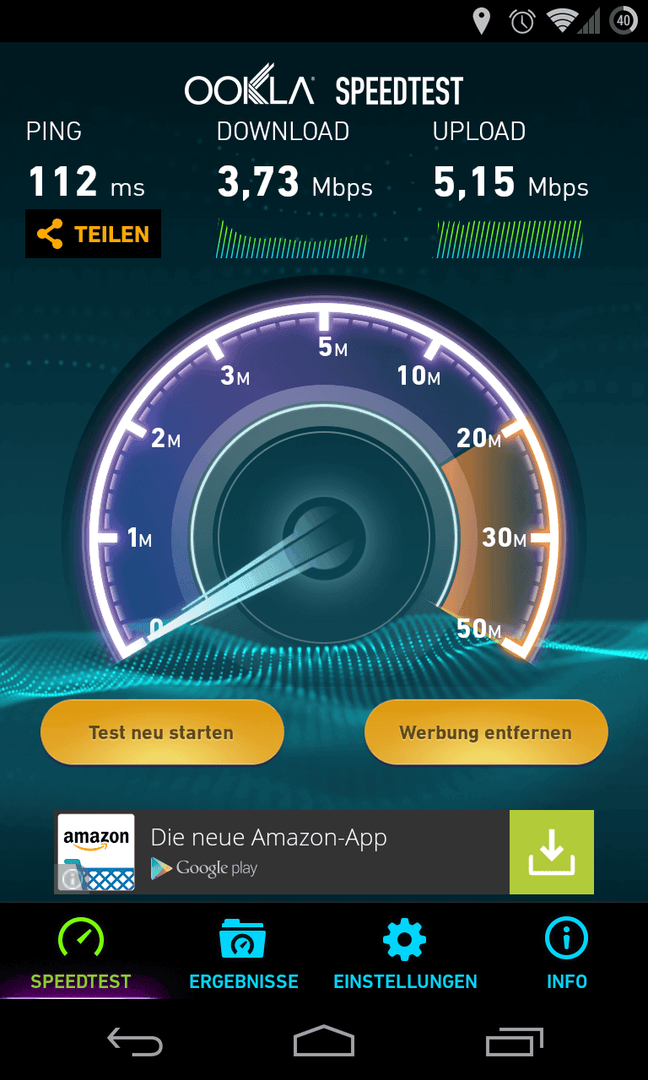Screen dimensions: 648x1080
Task: Go to the home screen
Action: pos(324,1041)
